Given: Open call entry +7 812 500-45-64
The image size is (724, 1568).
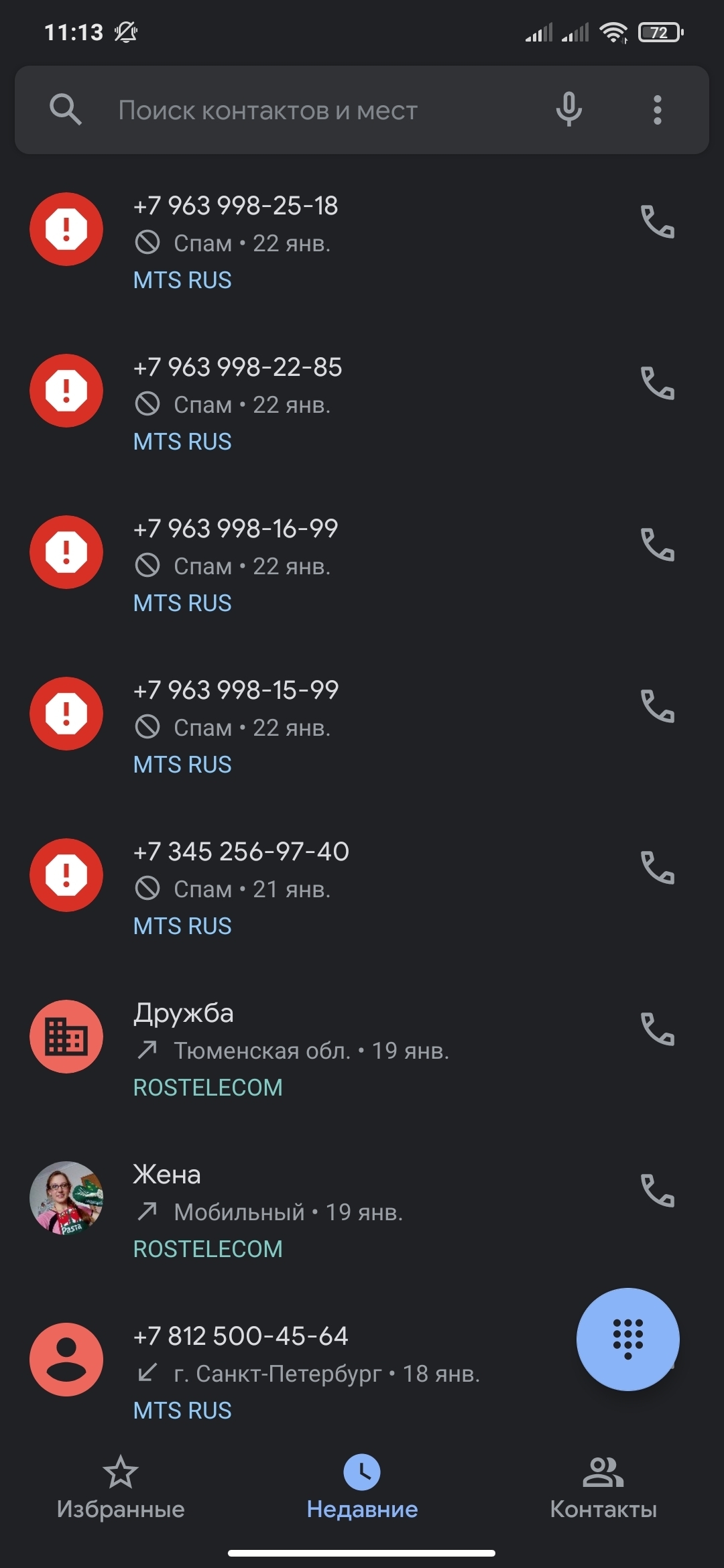Looking at the screenshot, I should coord(302,1372).
